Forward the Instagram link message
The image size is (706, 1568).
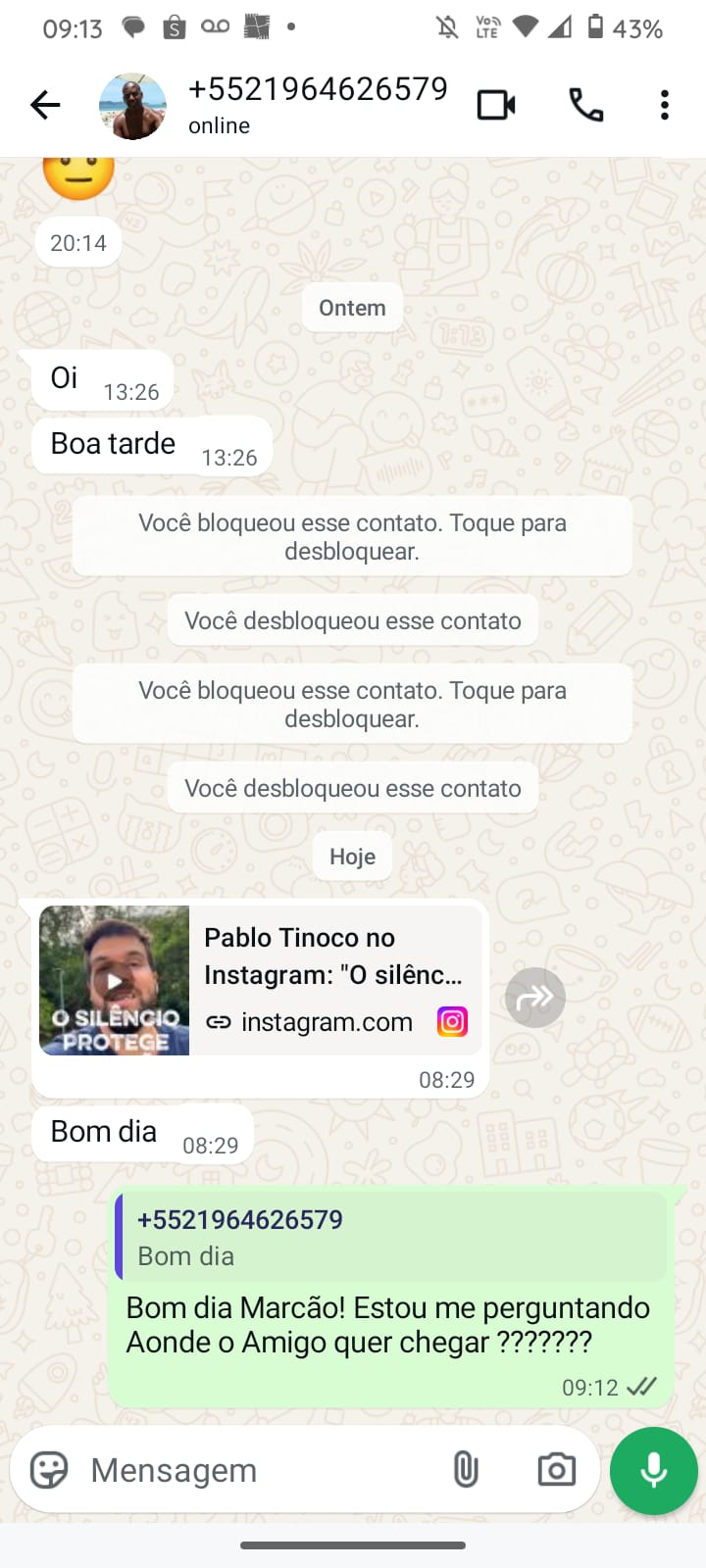point(534,998)
